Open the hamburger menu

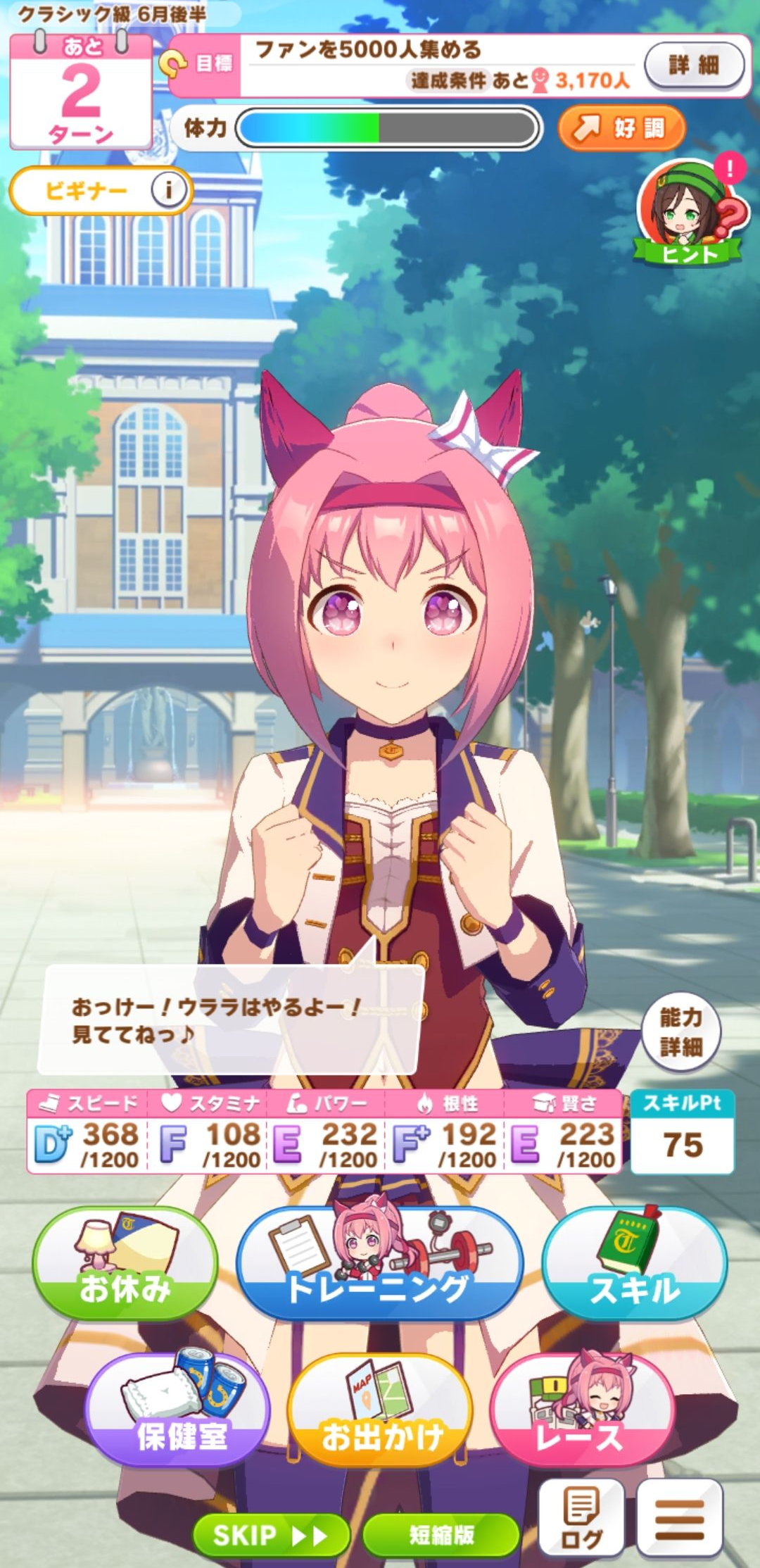point(679,1517)
